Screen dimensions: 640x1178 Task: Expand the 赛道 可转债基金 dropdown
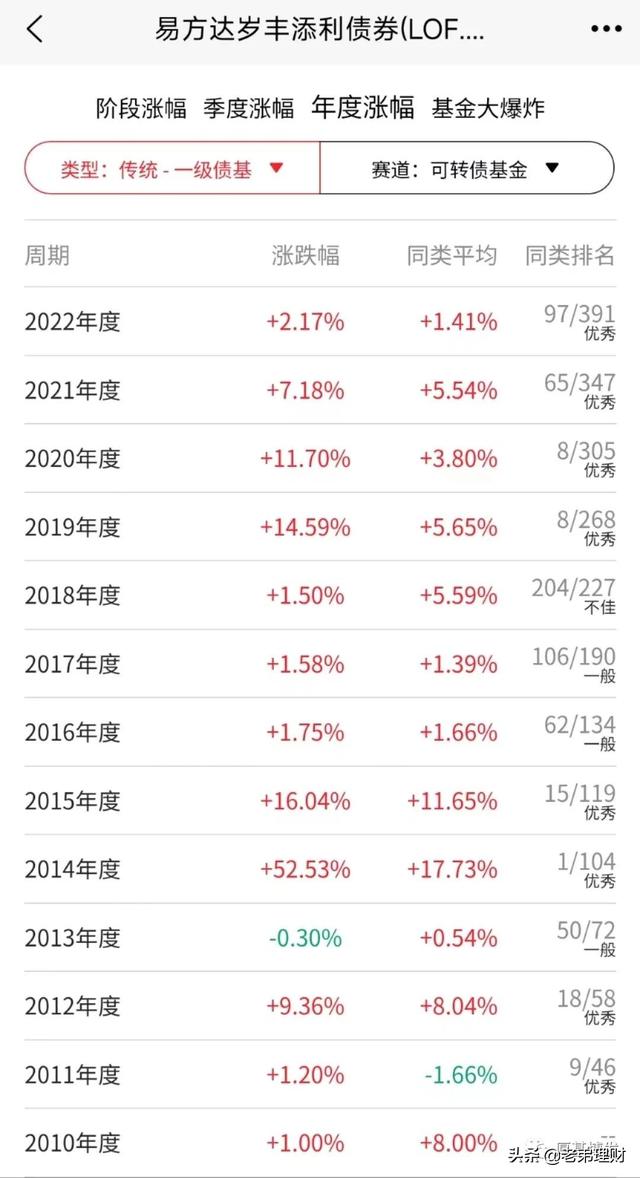pyautogui.click(x=465, y=168)
